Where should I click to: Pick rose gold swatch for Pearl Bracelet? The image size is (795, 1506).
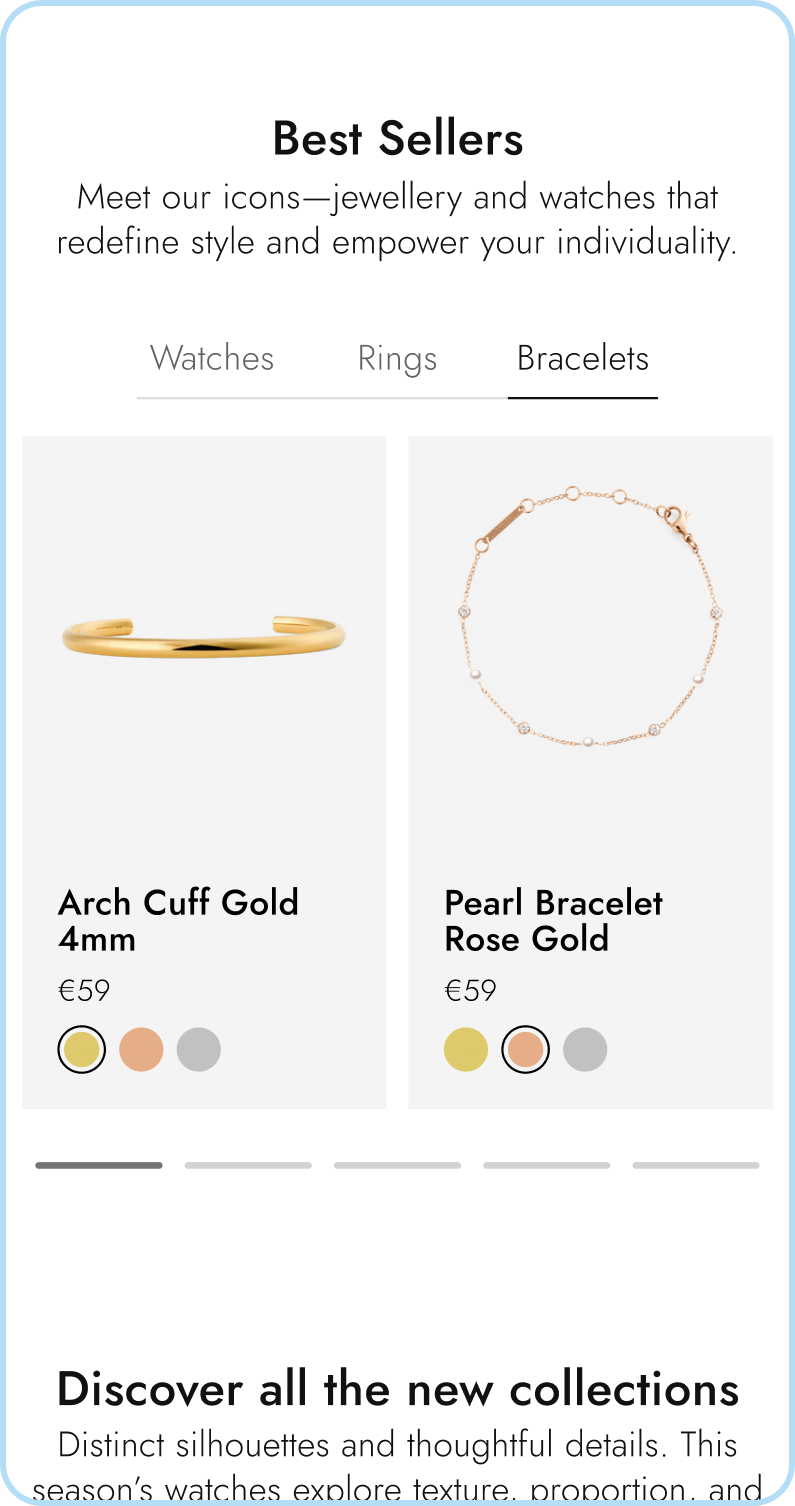coord(525,1050)
